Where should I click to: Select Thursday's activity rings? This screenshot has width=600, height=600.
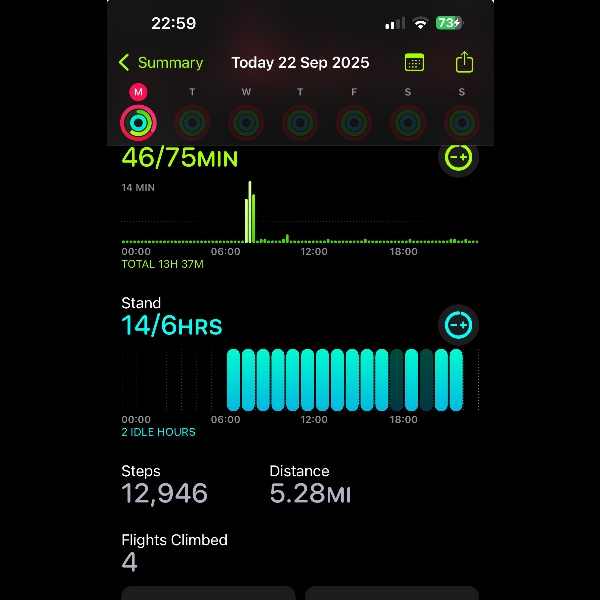click(300, 123)
